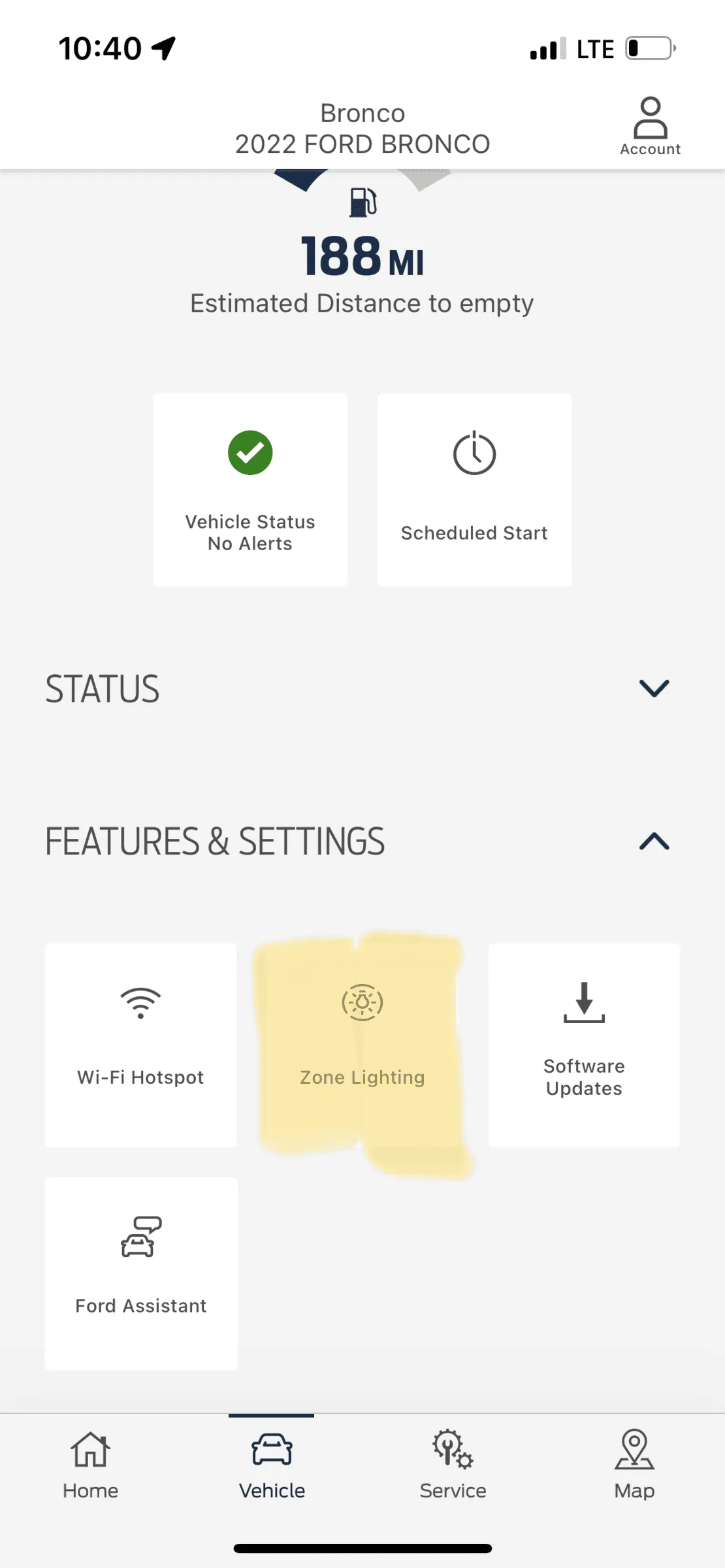Open Vehicle Status No Alerts card
The width and height of the screenshot is (725, 1568).
pos(250,489)
